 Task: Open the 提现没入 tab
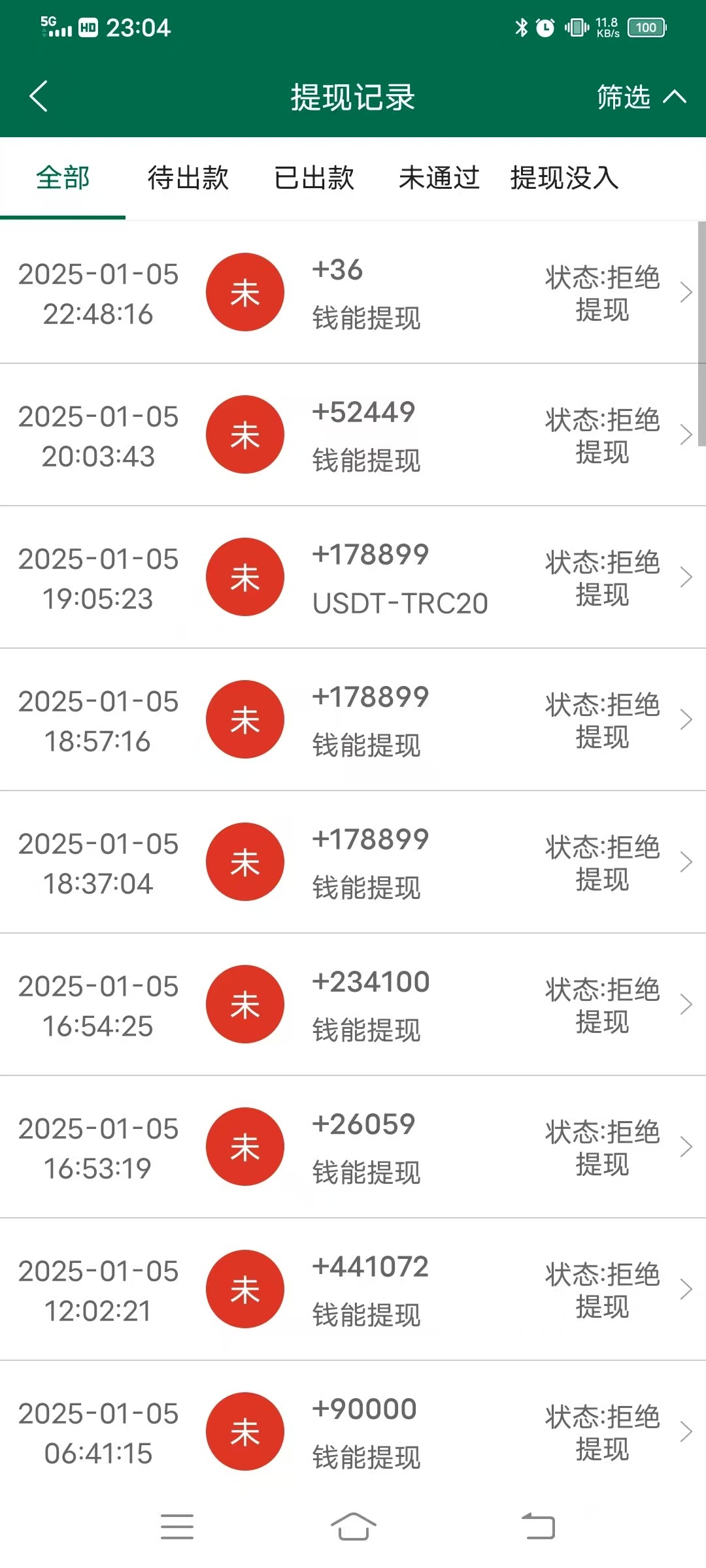point(564,178)
